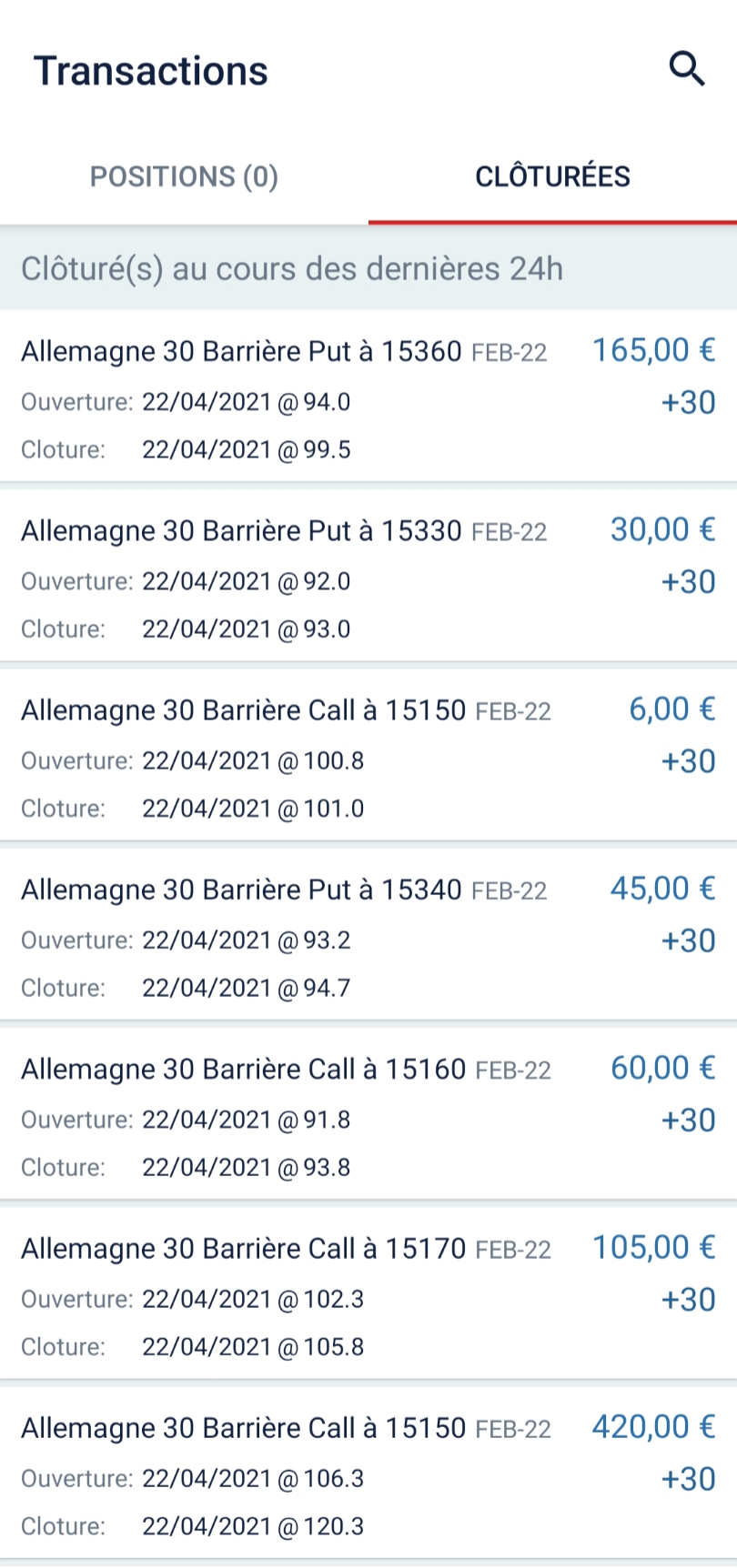Switch to the Positions (0) tab
The image size is (737, 1568).
pos(184,176)
